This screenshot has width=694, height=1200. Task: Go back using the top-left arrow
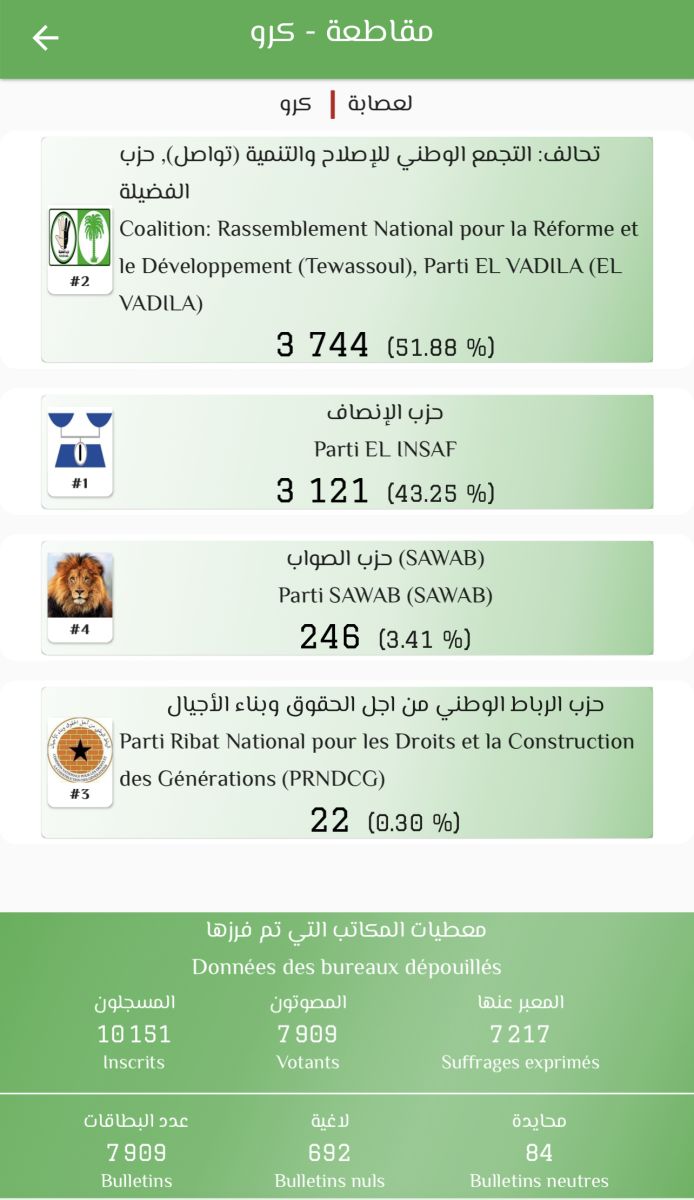(46, 38)
